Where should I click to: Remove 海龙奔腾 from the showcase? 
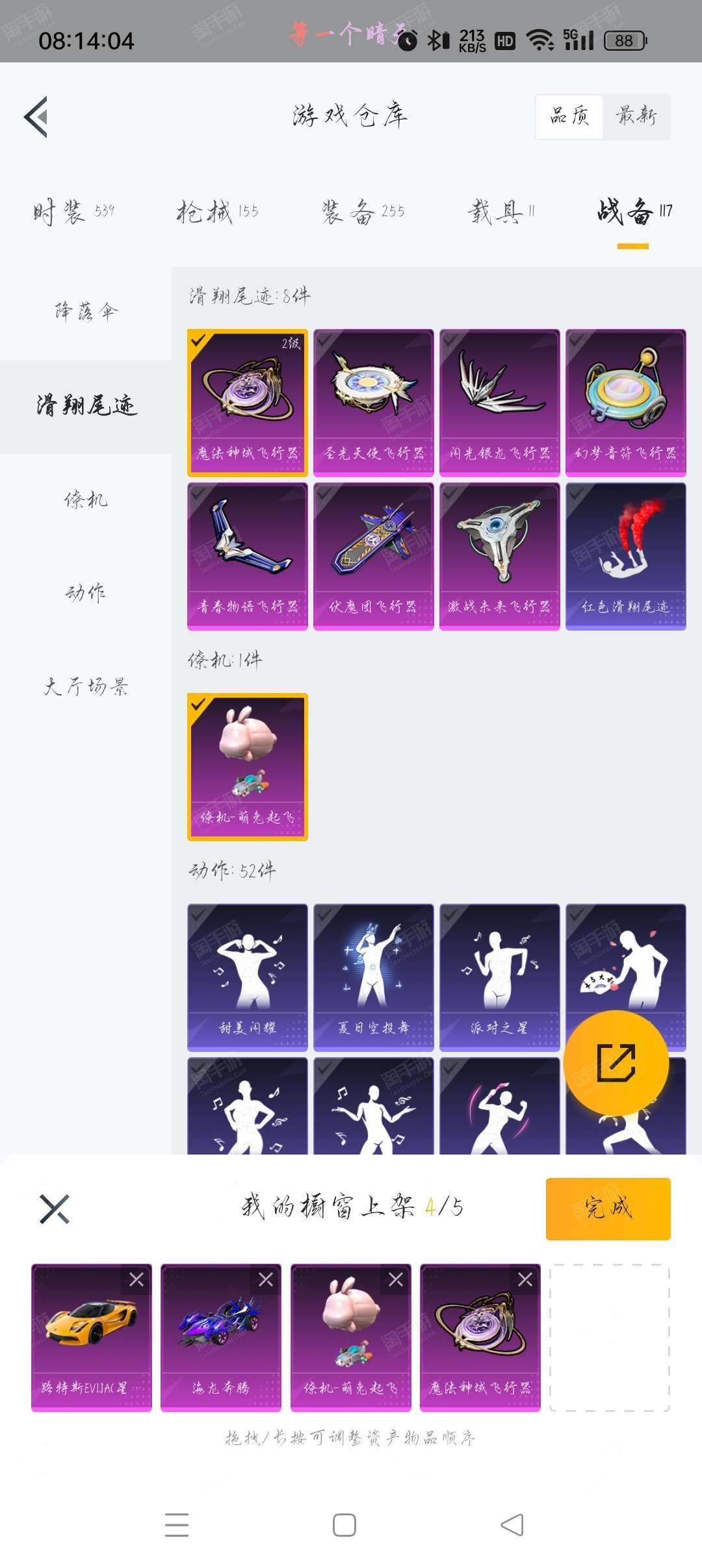point(266,1279)
